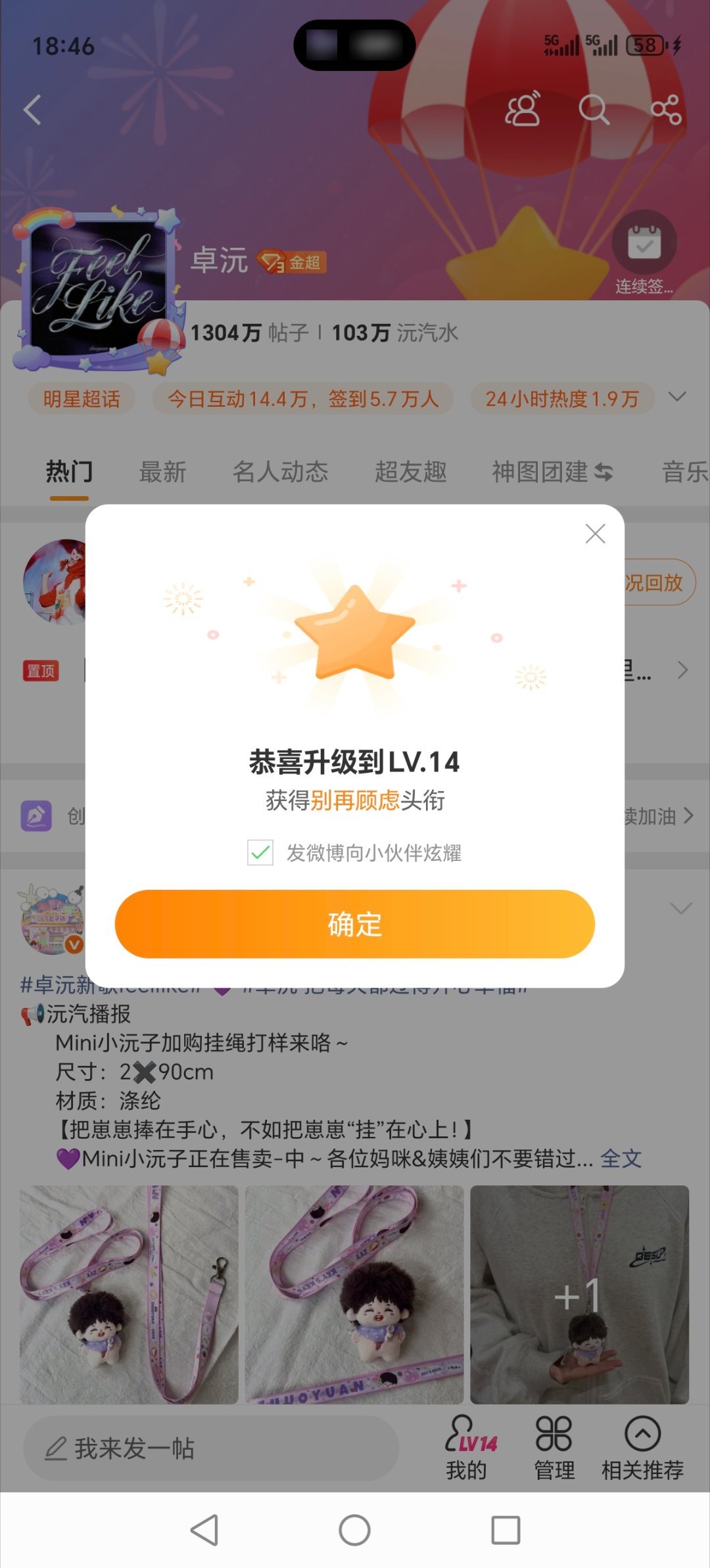Screen dimensions: 710x1568
Task: Tap the 金超 badge next to 卓沅
Action: (x=292, y=262)
